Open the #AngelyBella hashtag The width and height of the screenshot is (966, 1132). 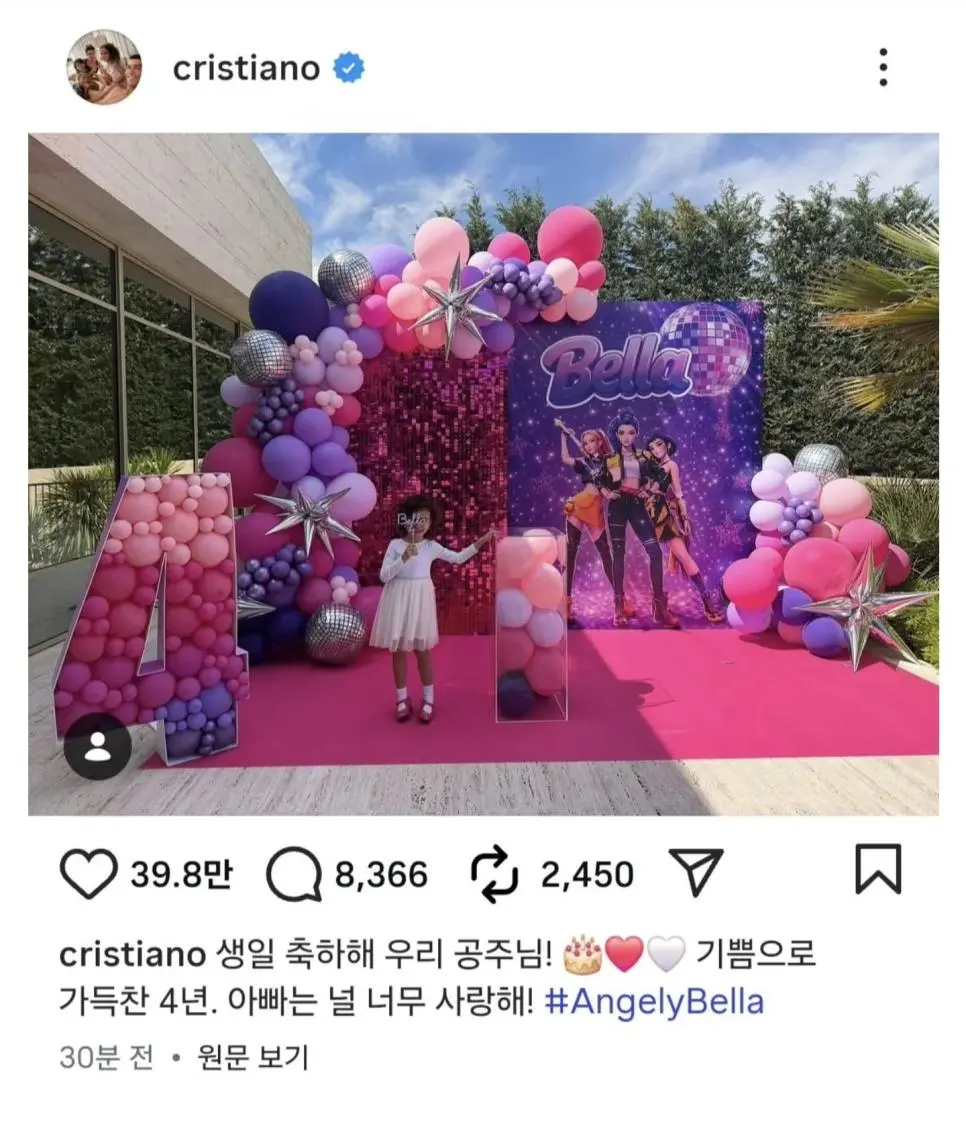pos(654,1002)
